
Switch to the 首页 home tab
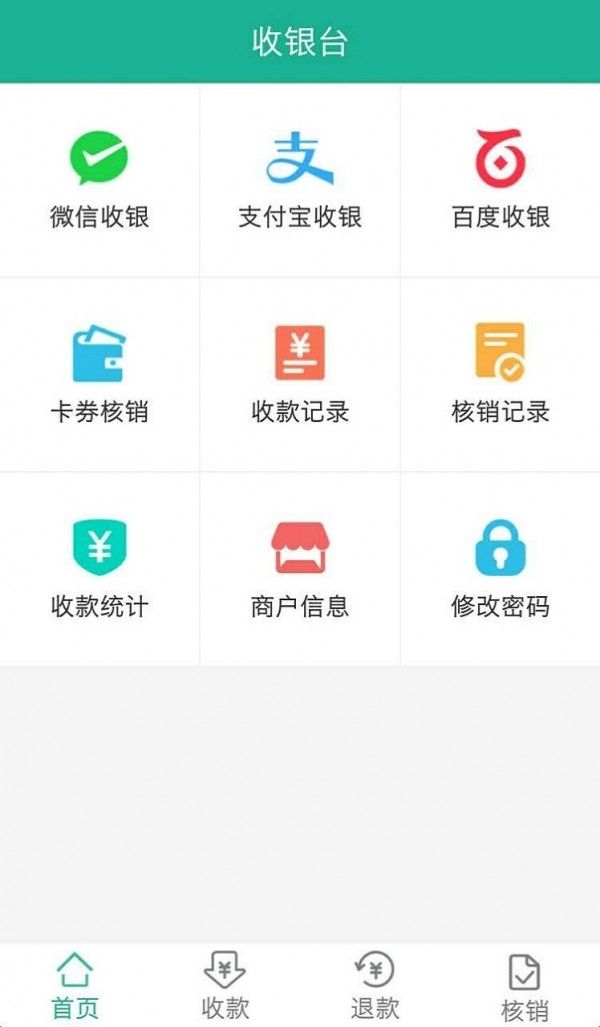click(x=75, y=986)
